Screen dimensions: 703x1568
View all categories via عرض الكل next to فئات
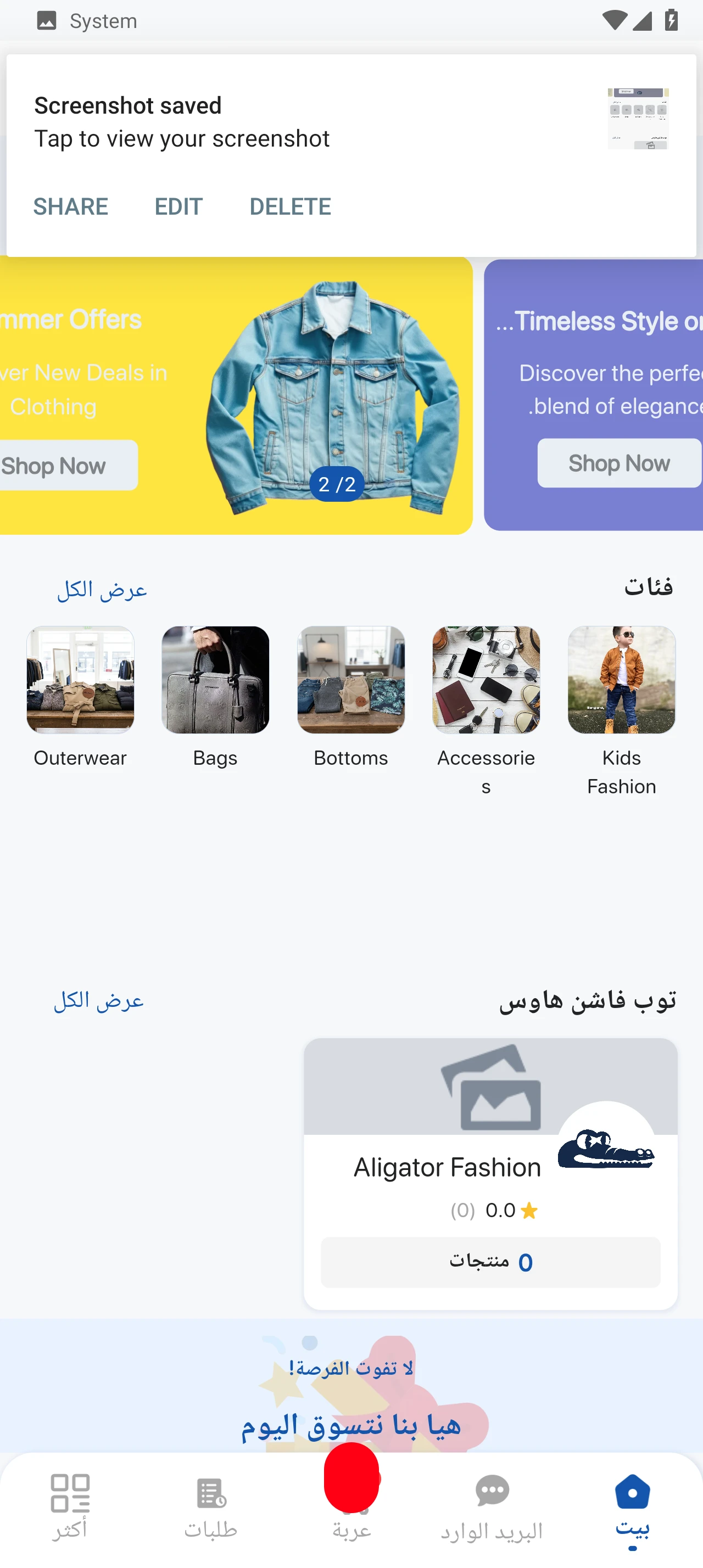[102, 589]
